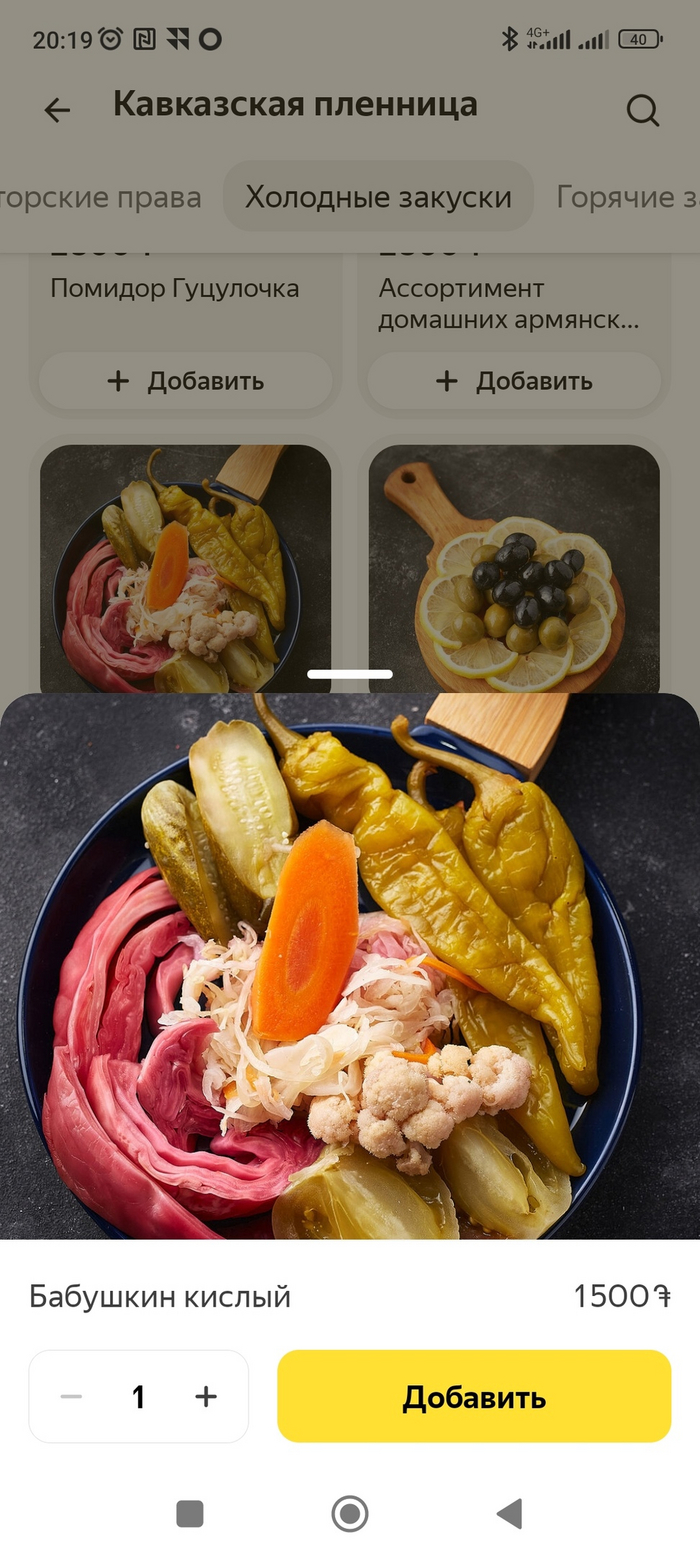Decrease quantity with the minus stepper
This screenshot has height=1556, width=700.
[71, 1396]
